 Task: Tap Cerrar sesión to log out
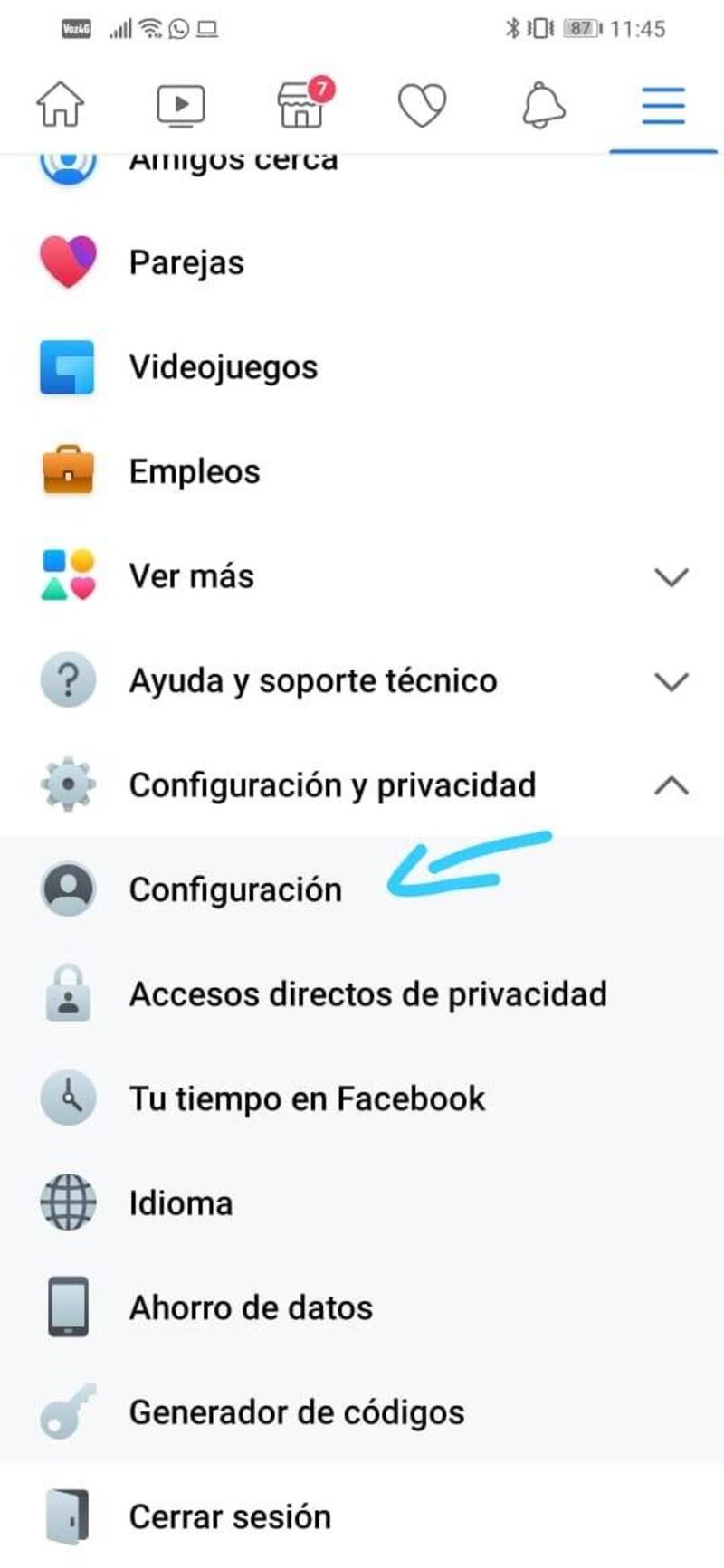(362, 1516)
